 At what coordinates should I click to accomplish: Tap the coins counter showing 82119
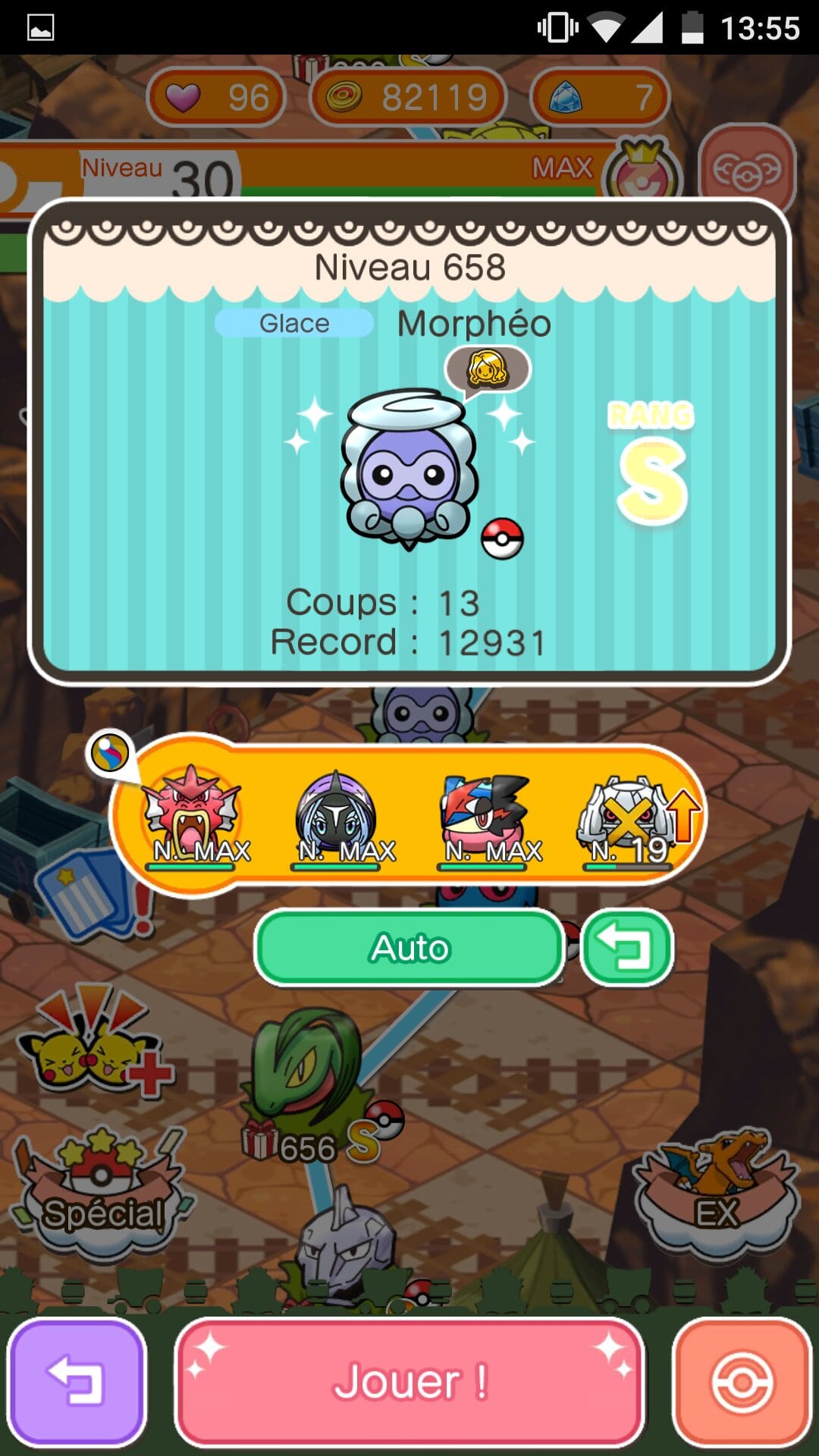(x=408, y=97)
